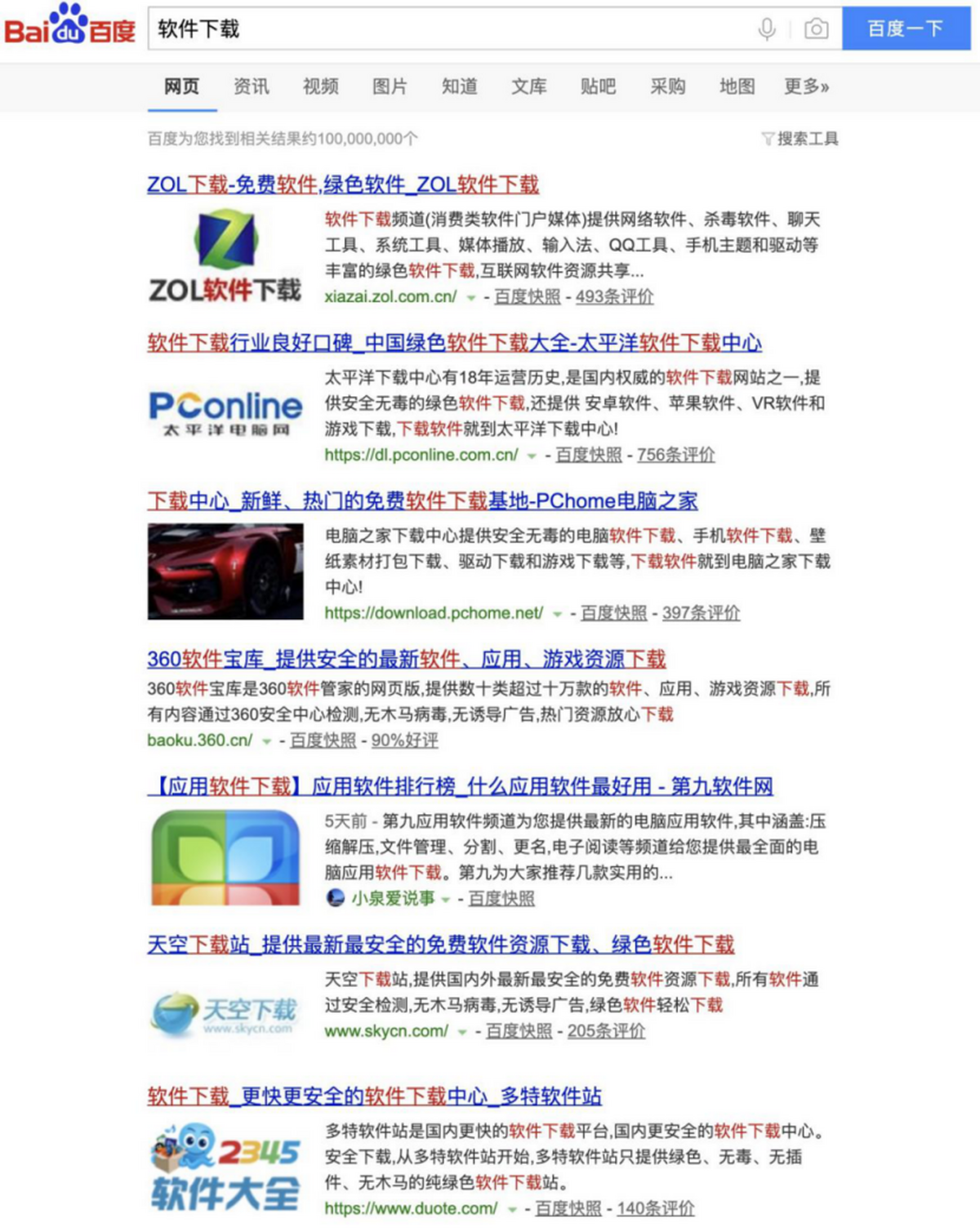The height and width of the screenshot is (1232, 980).
Task: Expand the 更多 tab options
Action: 806,87
